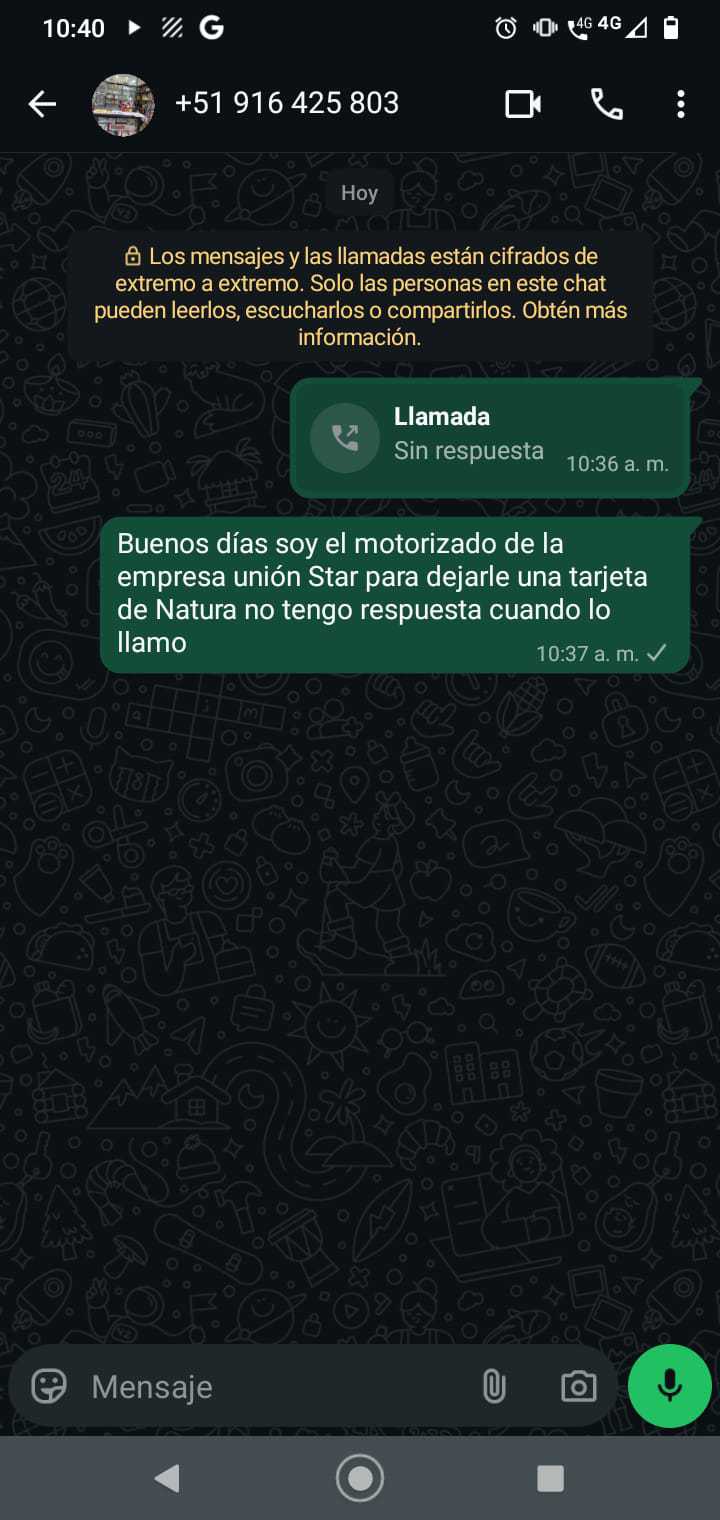720x1520 pixels.
Task: Open the emoji and sticker picker
Action: pos(49,1386)
